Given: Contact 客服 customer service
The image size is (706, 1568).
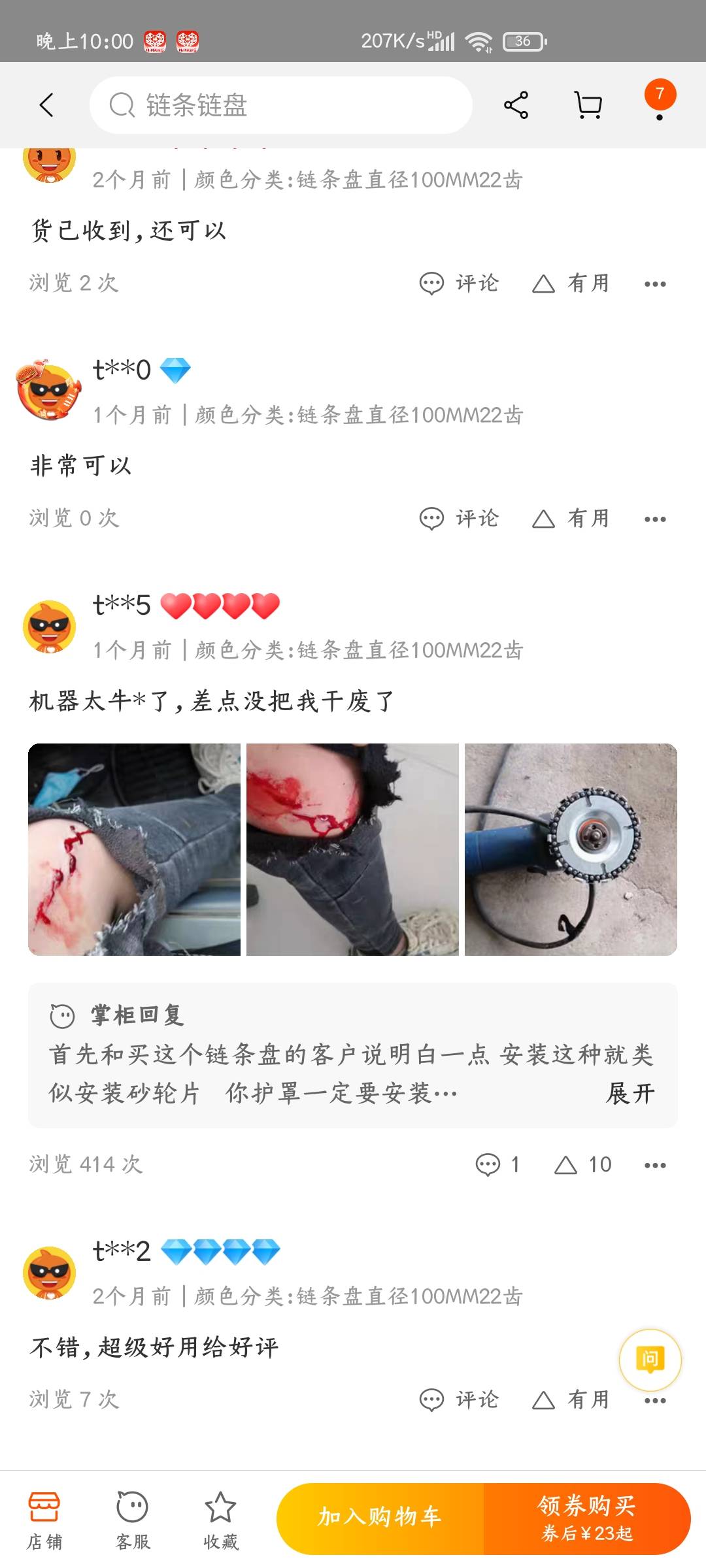Looking at the screenshot, I should tap(133, 1520).
